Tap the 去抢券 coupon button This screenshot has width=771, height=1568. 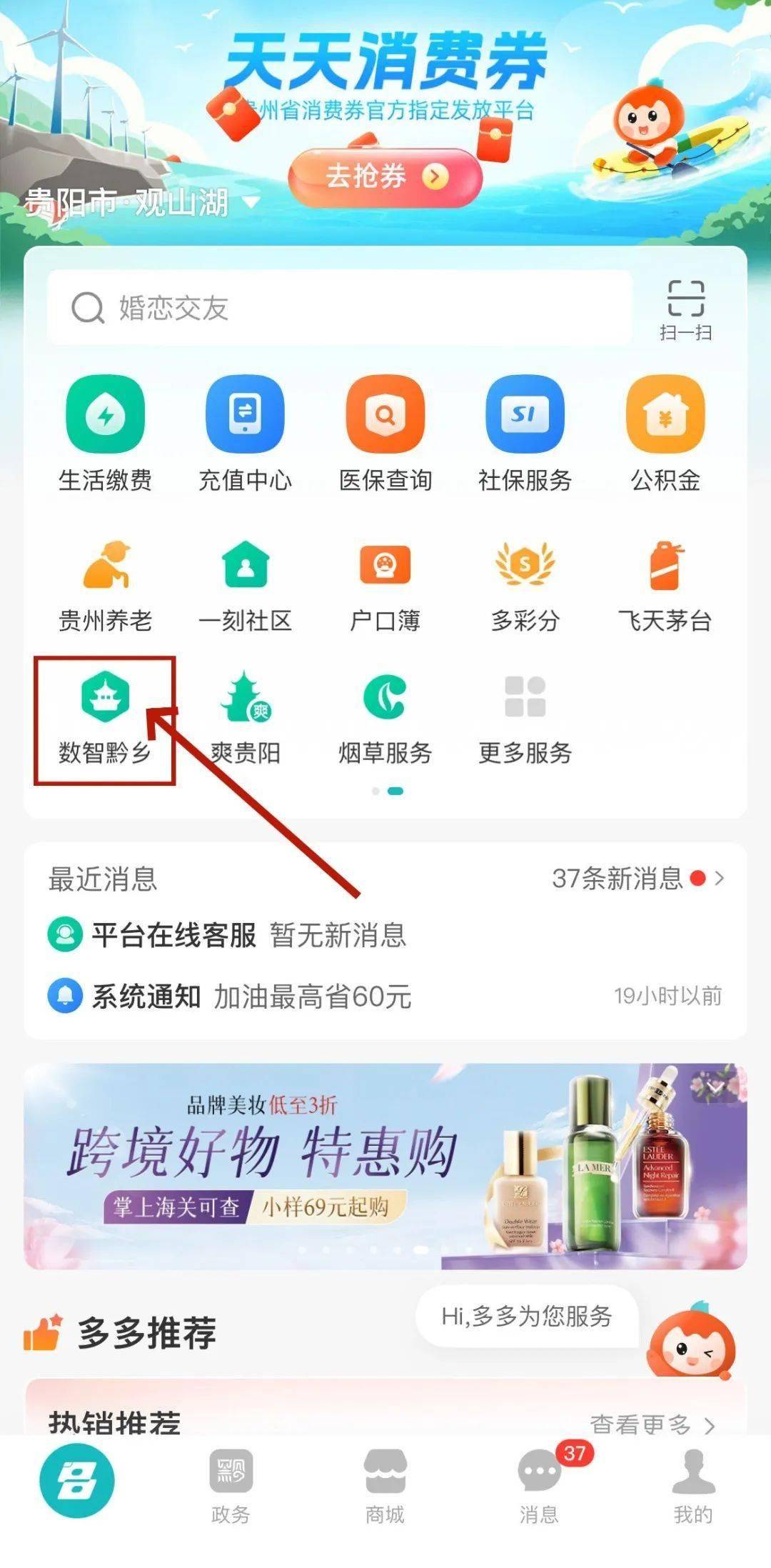click(x=385, y=176)
